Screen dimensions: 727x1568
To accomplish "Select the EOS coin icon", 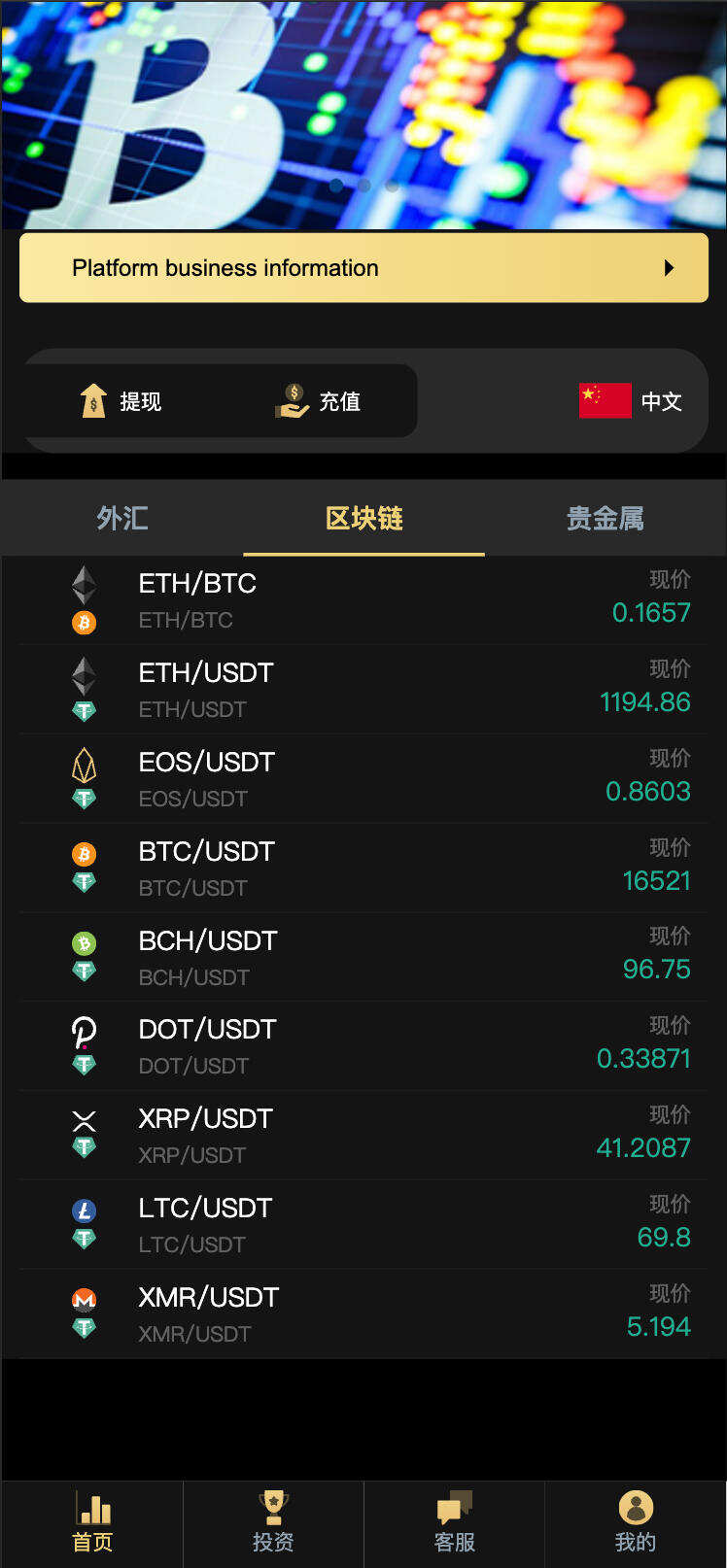I will click(x=84, y=762).
